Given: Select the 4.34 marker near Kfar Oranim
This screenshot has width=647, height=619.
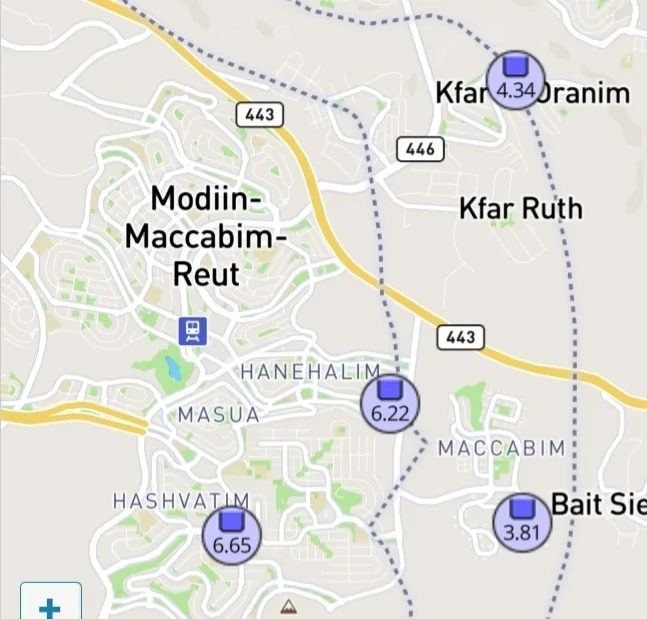Looking at the screenshot, I should pos(515,79).
